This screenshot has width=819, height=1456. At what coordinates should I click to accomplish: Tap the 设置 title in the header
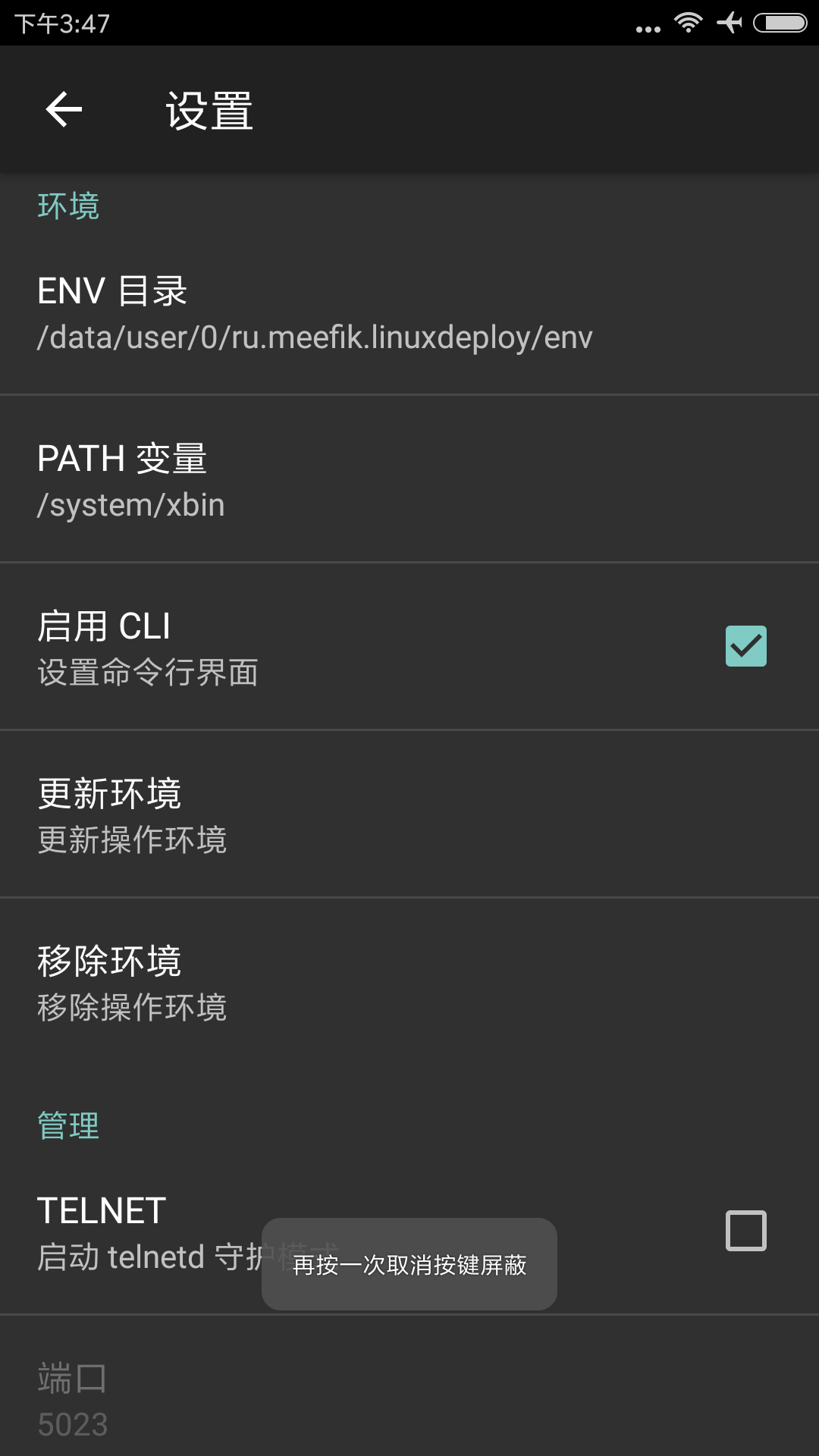(x=207, y=110)
